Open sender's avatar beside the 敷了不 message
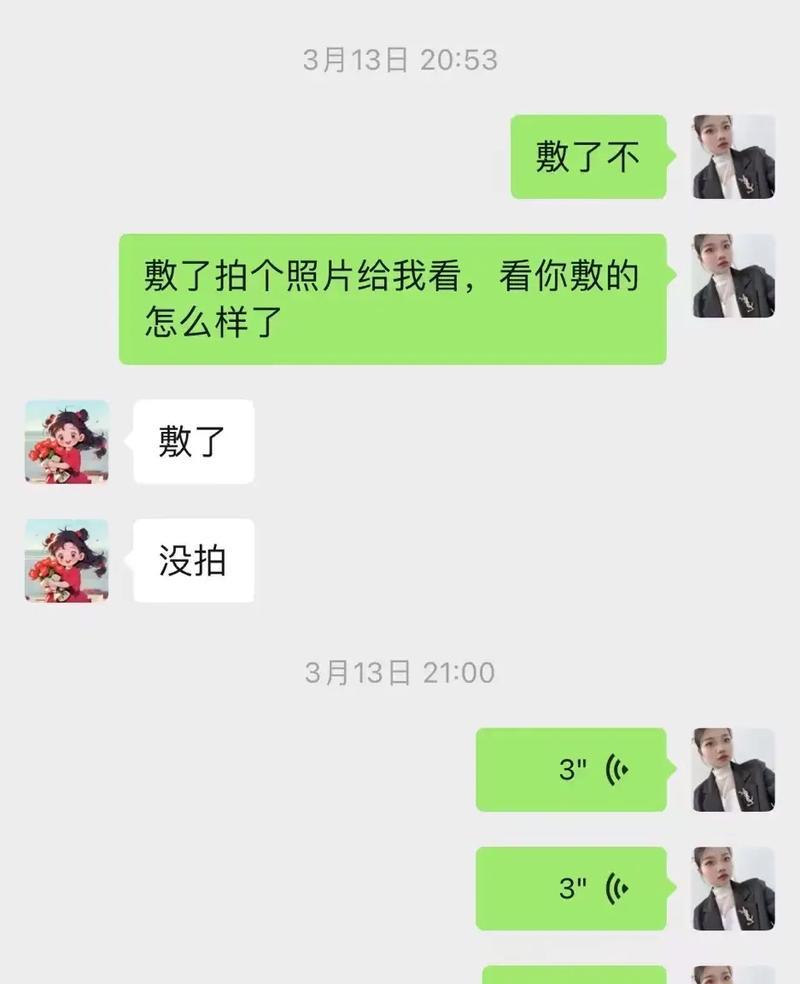 point(734,157)
